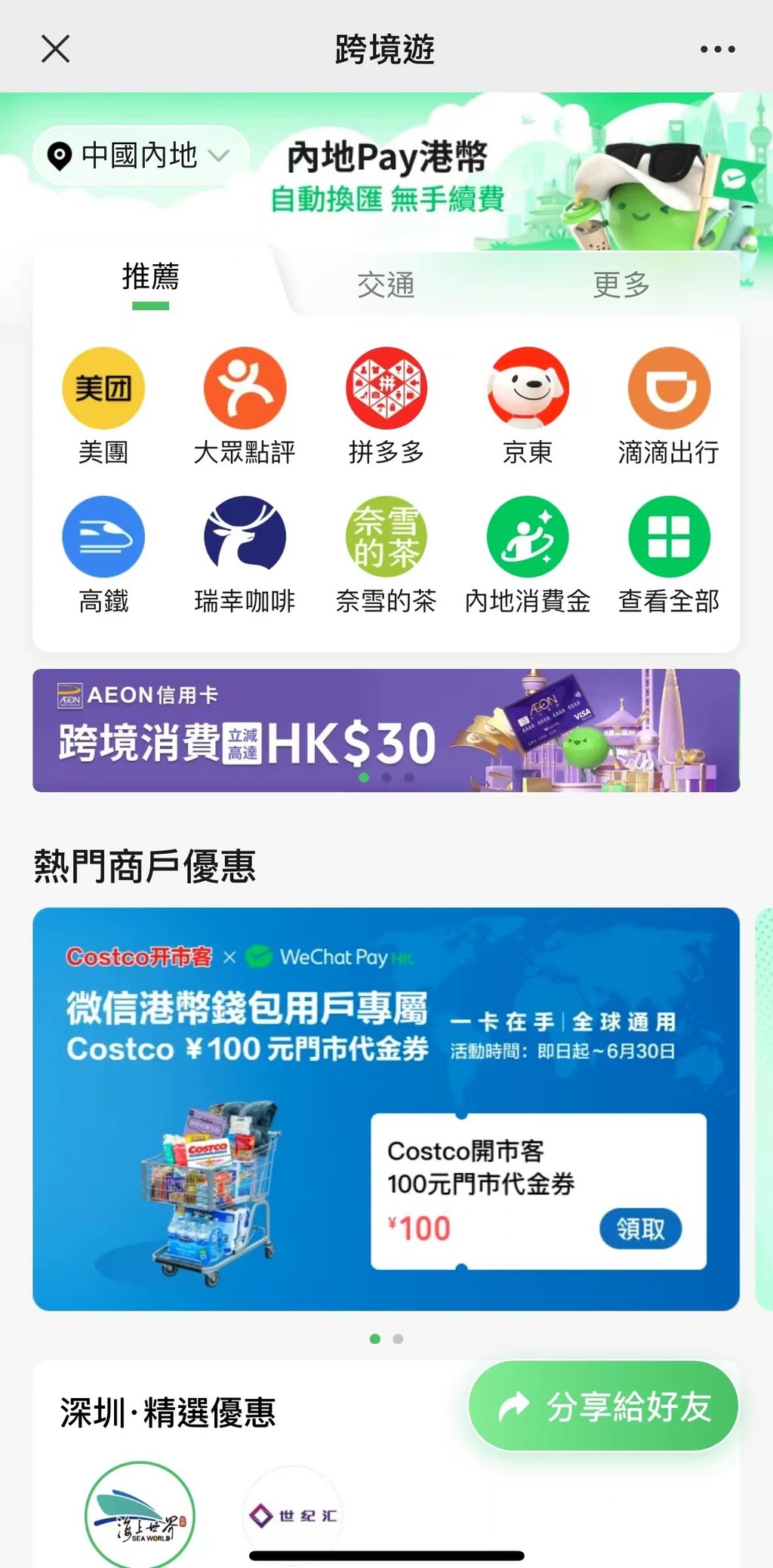Open the 京東 shop
This screenshot has height=1568, width=773.
pyautogui.click(x=528, y=405)
